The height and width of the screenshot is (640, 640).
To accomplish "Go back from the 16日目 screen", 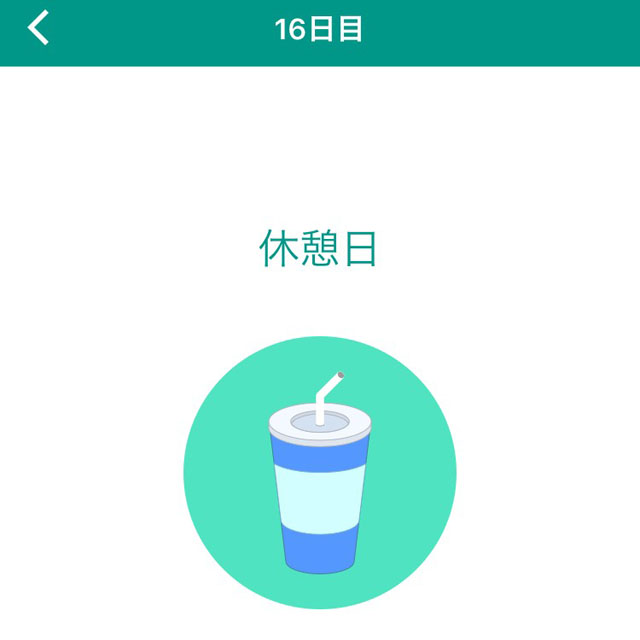I will coord(38,28).
